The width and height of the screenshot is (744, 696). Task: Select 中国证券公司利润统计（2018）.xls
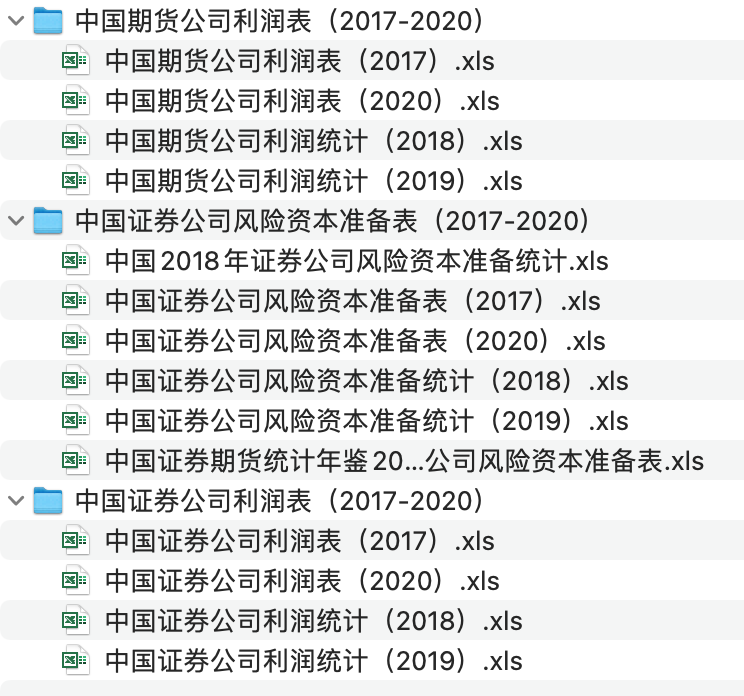pos(313,621)
